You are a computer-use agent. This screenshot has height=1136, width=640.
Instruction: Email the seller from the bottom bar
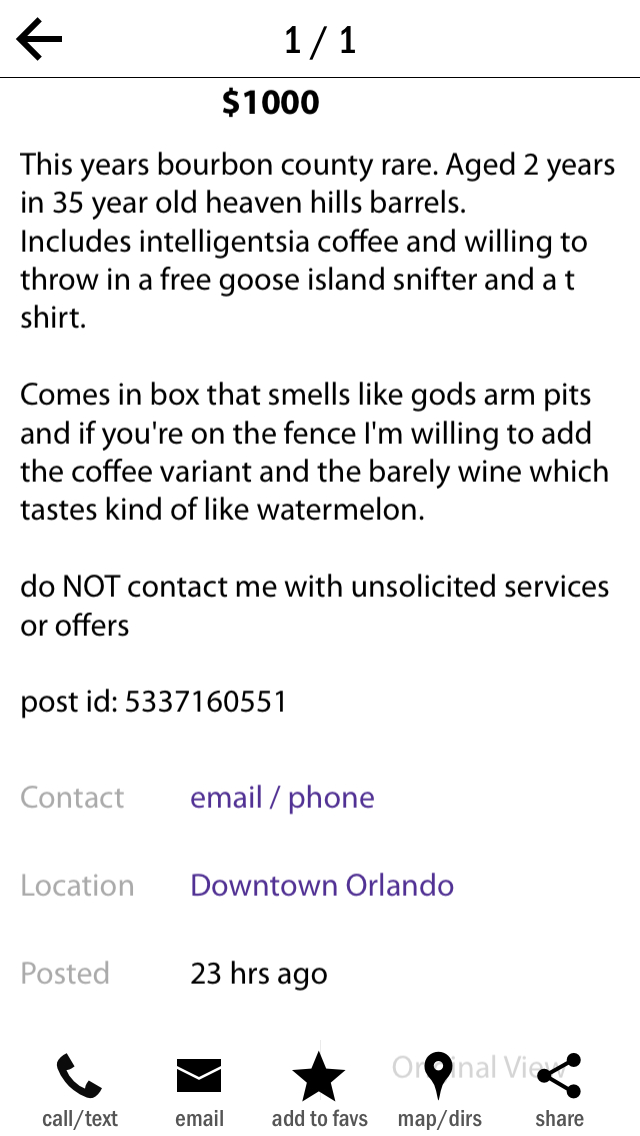pos(199,1091)
